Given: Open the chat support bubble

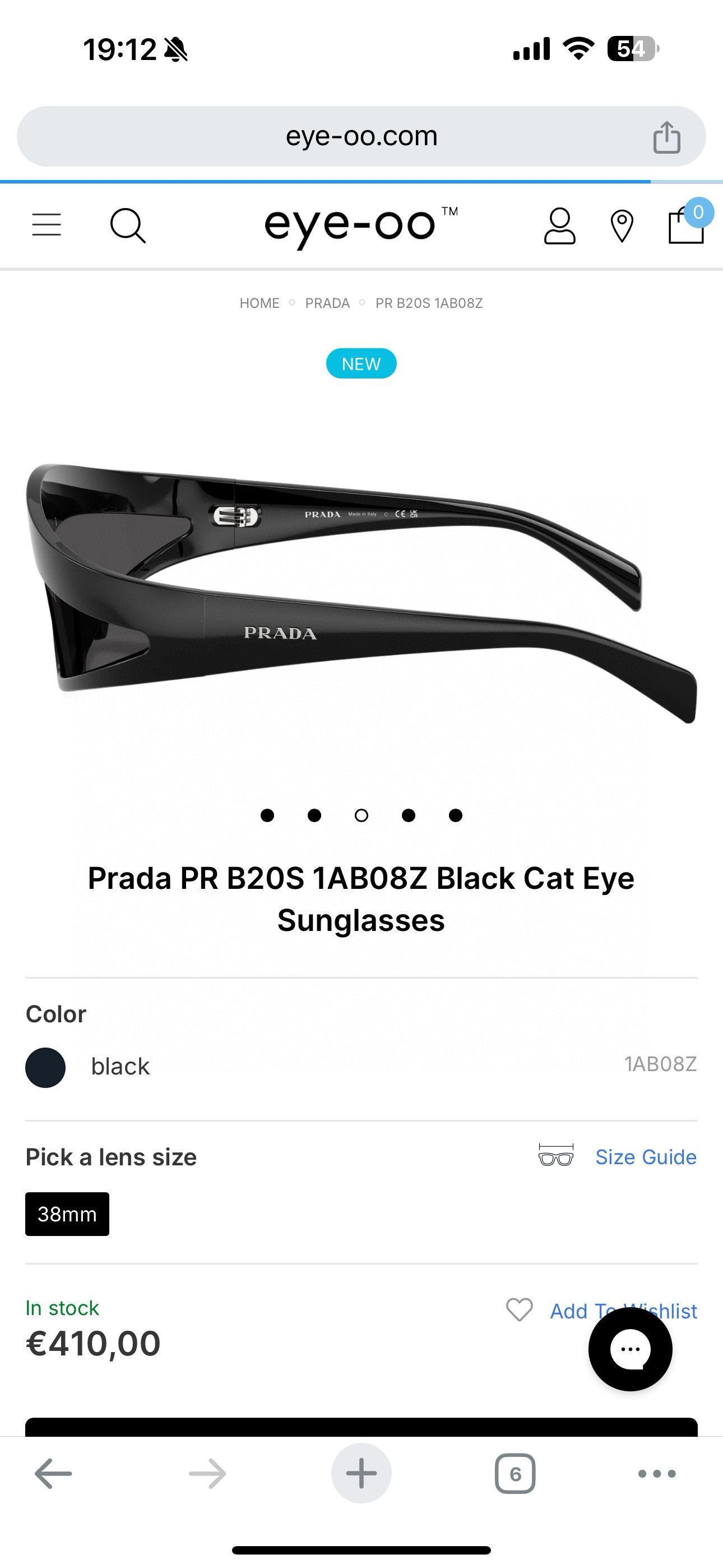Looking at the screenshot, I should click(630, 1349).
